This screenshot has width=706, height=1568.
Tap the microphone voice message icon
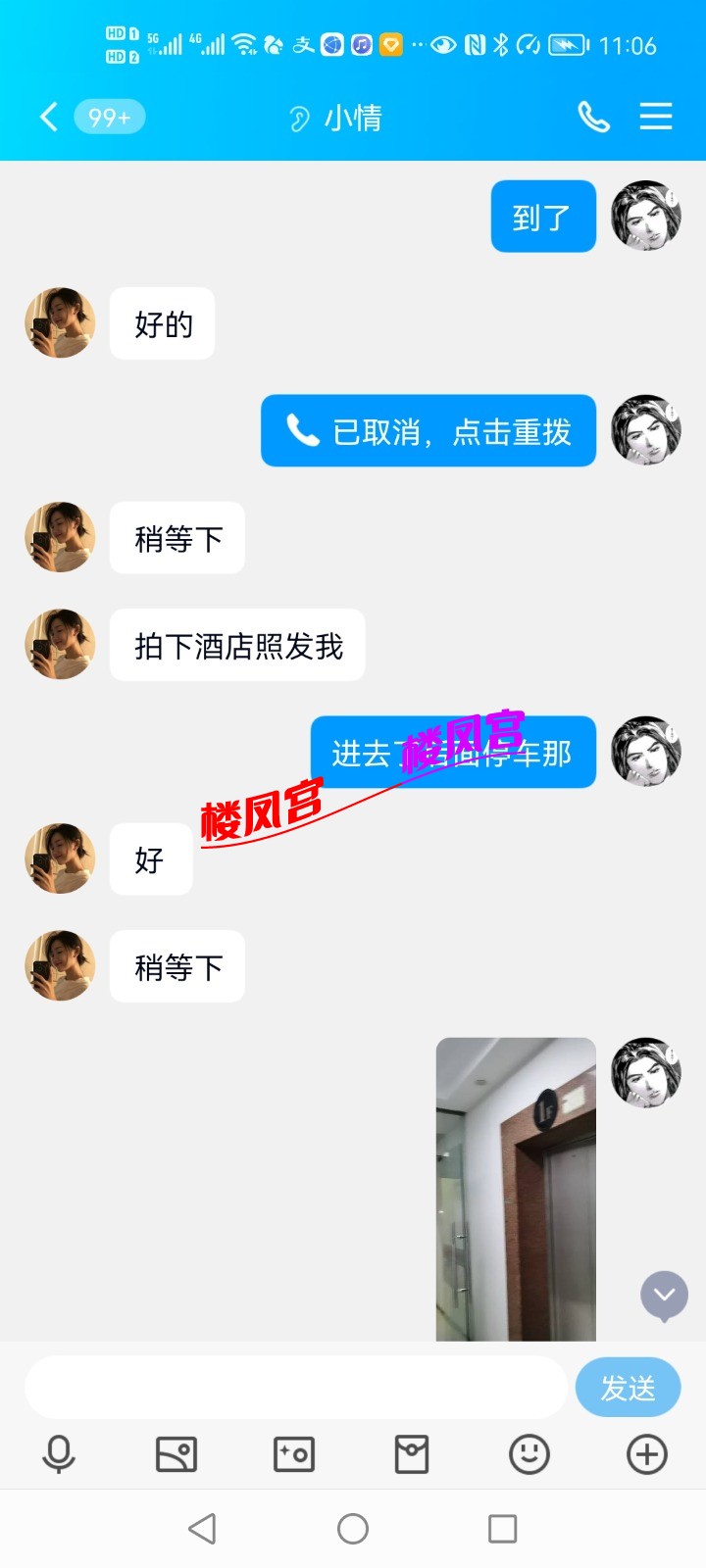point(59,1455)
